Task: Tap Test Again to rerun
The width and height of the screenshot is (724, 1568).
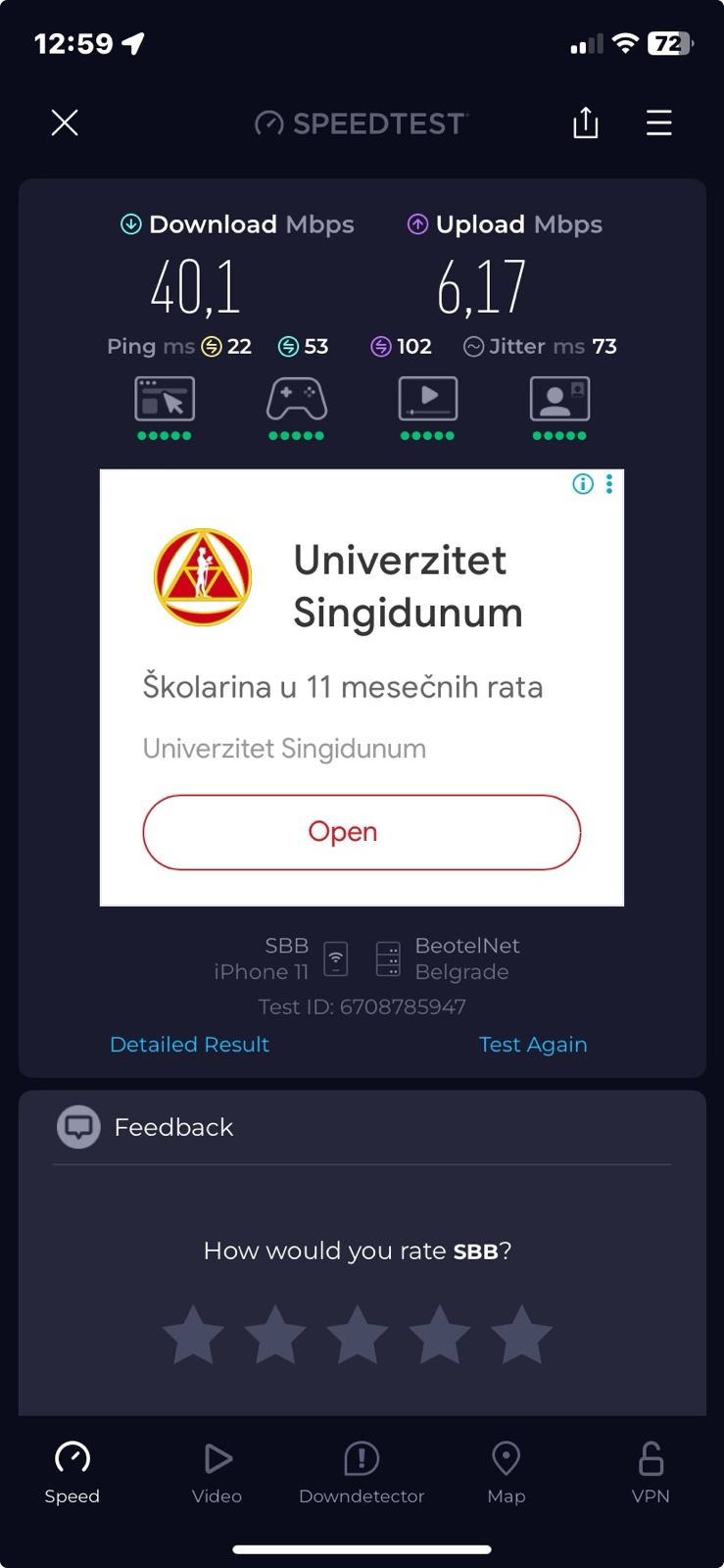Action: pyautogui.click(x=533, y=1045)
